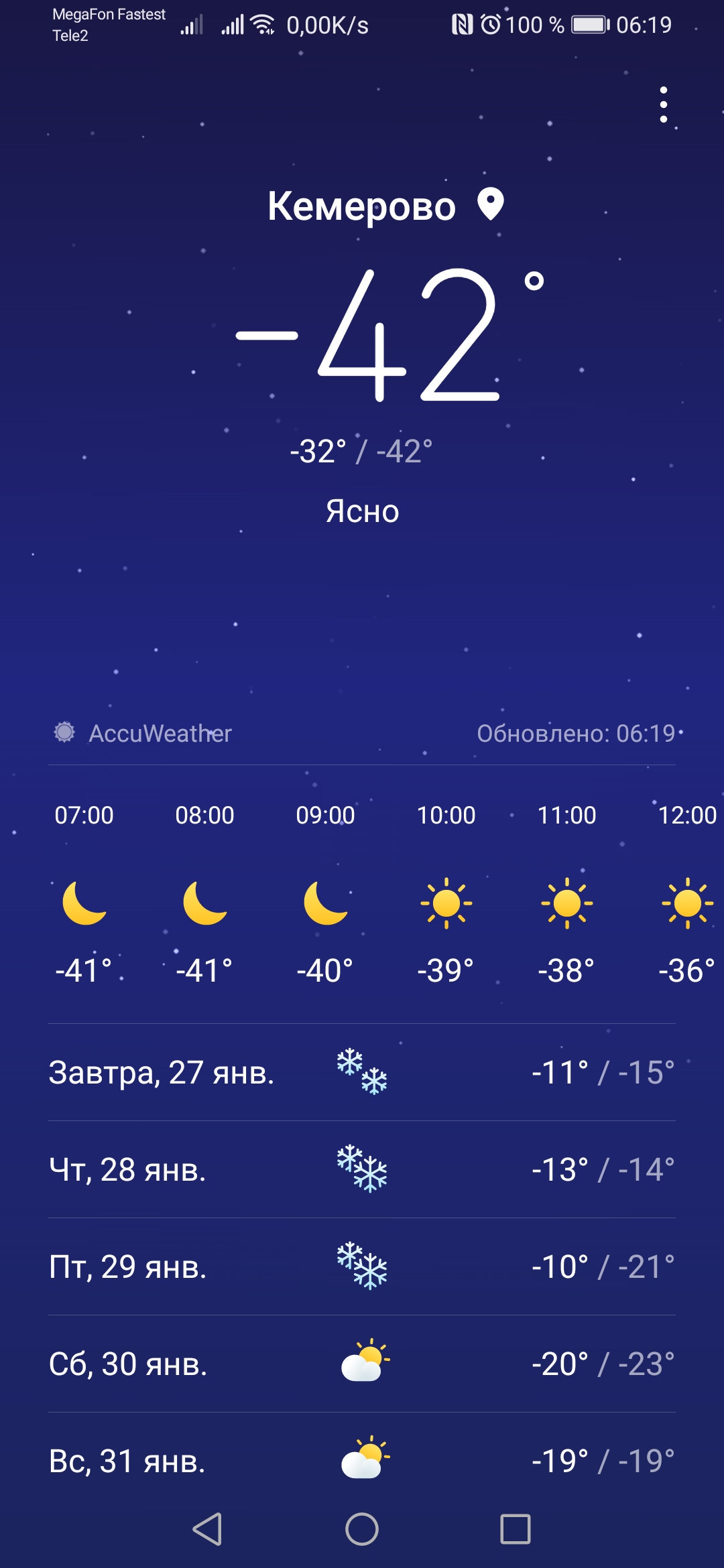
Task: Open the three-dot overflow menu
Action: (x=663, y=105)
